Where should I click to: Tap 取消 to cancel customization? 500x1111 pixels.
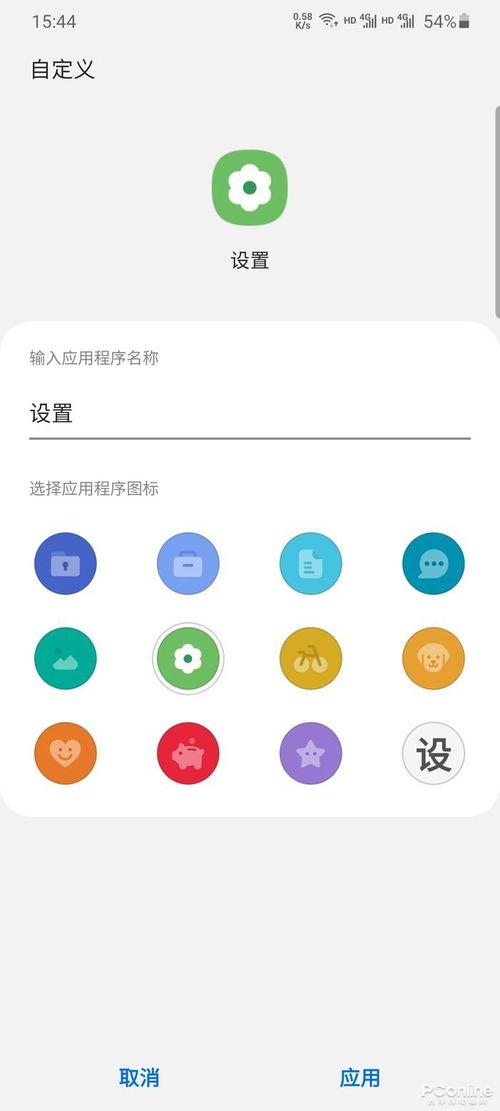[x=139, y=1078]
